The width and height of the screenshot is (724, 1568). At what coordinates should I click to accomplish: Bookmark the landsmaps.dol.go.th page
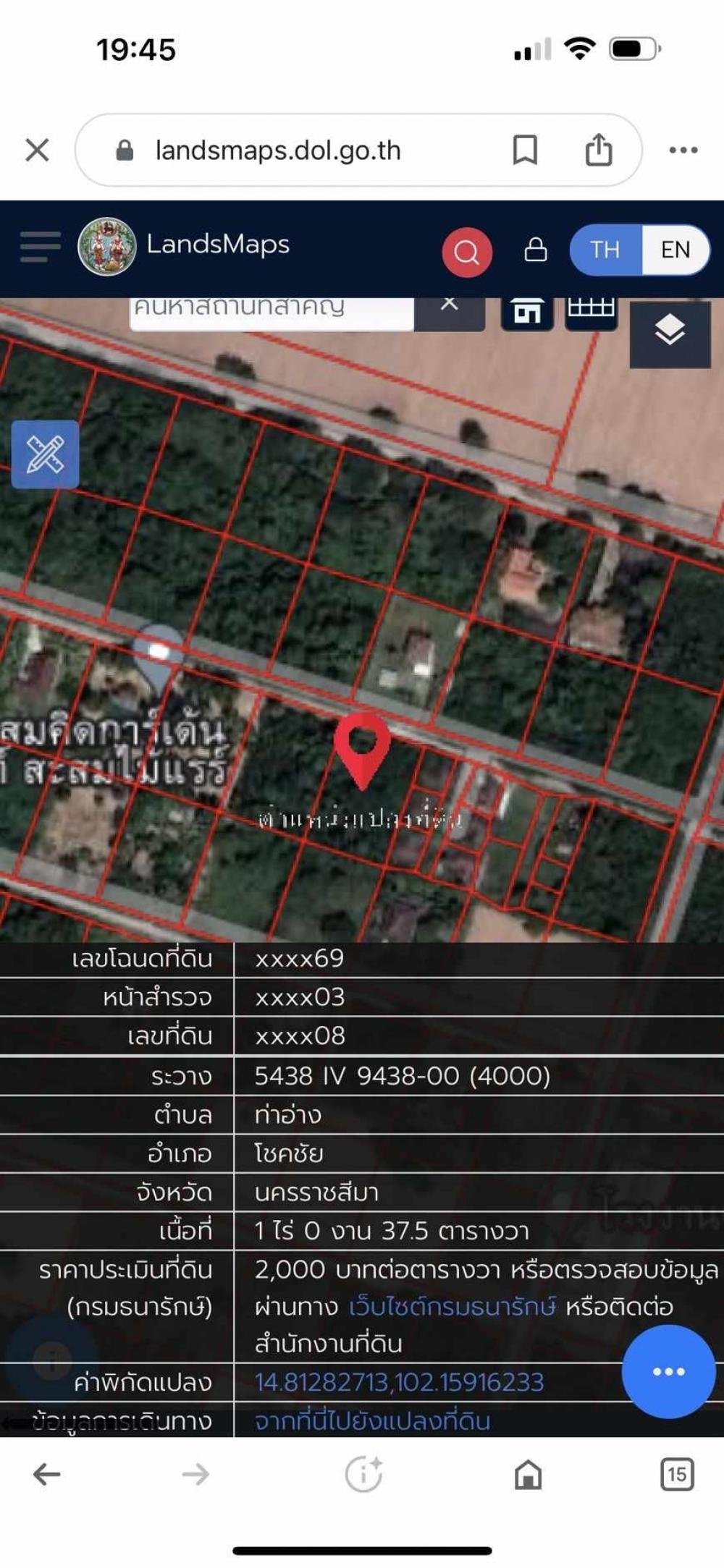tap(525, 150)
